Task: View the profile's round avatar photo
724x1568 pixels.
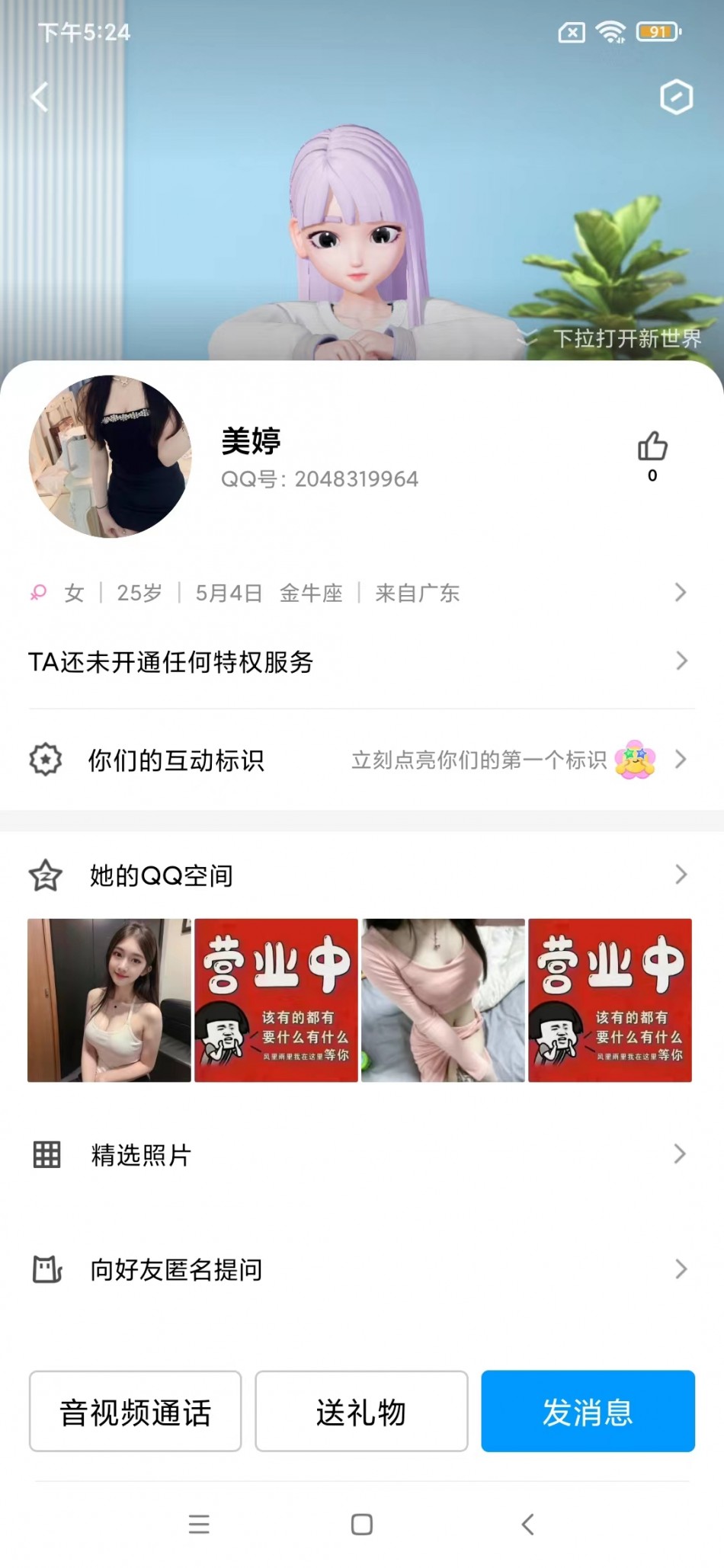Action: point(110,456)
